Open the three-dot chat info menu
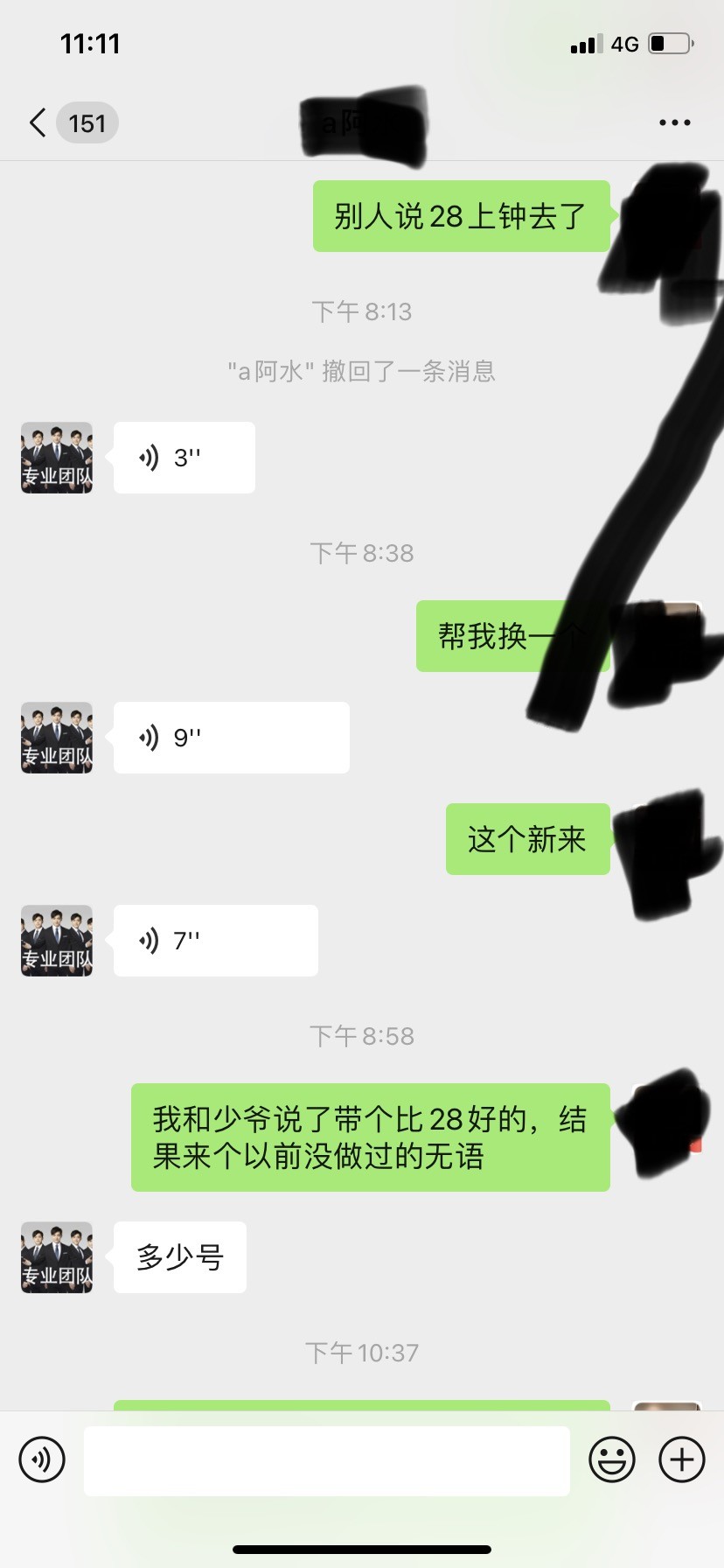 pyautogui.click(x=674, y=123)
